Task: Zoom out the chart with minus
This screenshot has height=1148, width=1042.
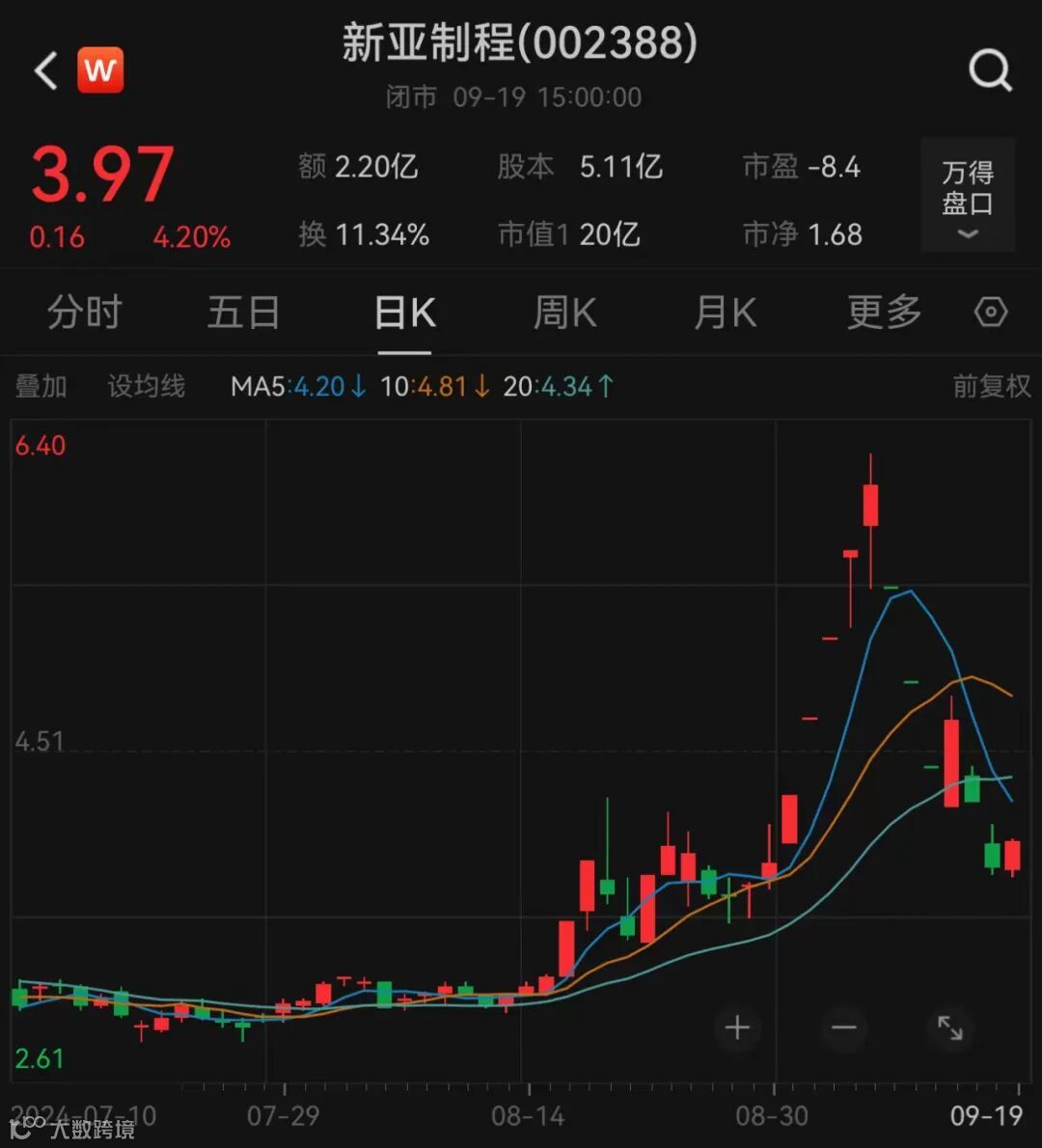Action: [x=843, y=1027]
